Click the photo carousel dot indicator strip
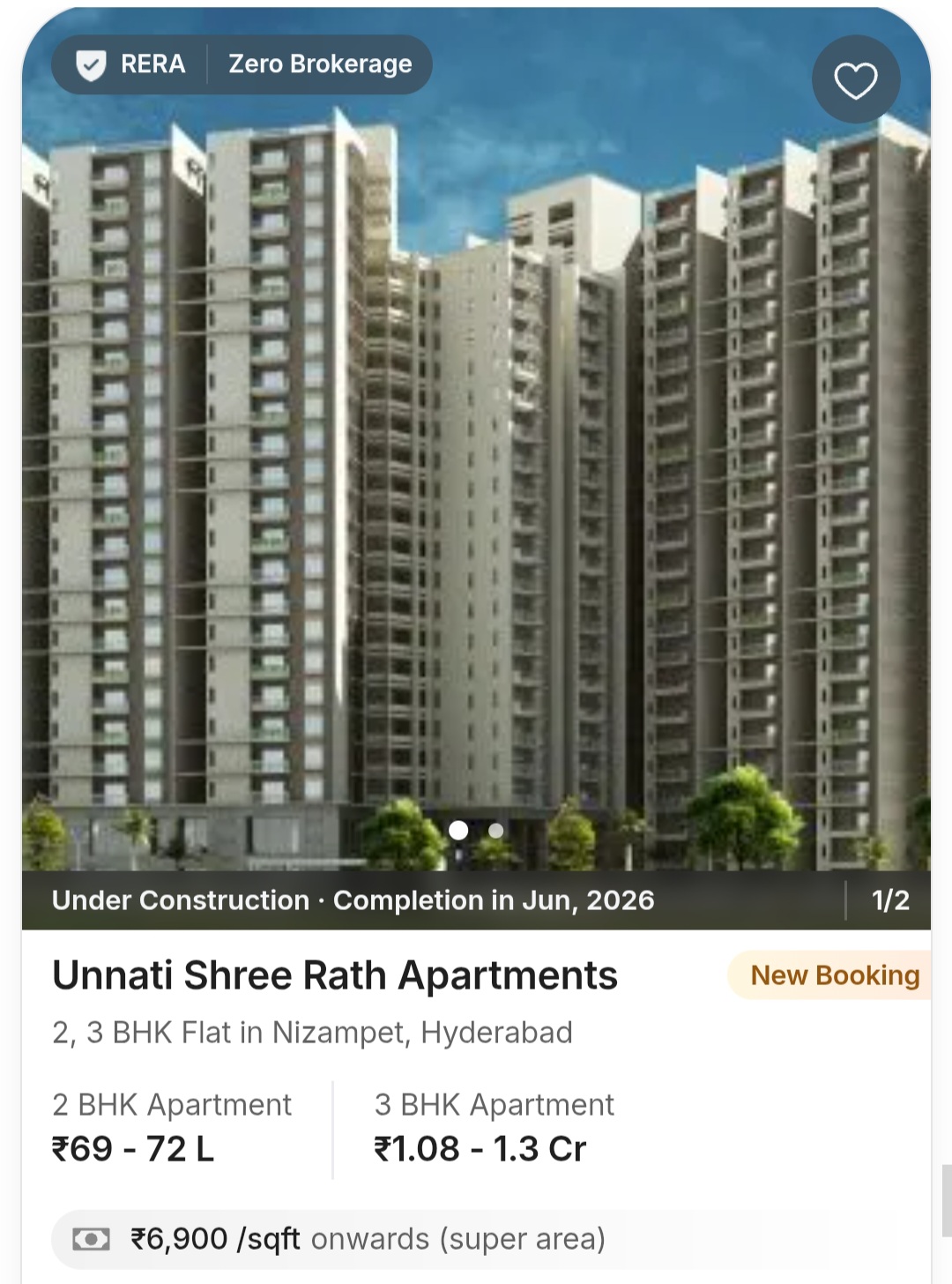Screen dimensions: 952x1284 coord(477,830)
